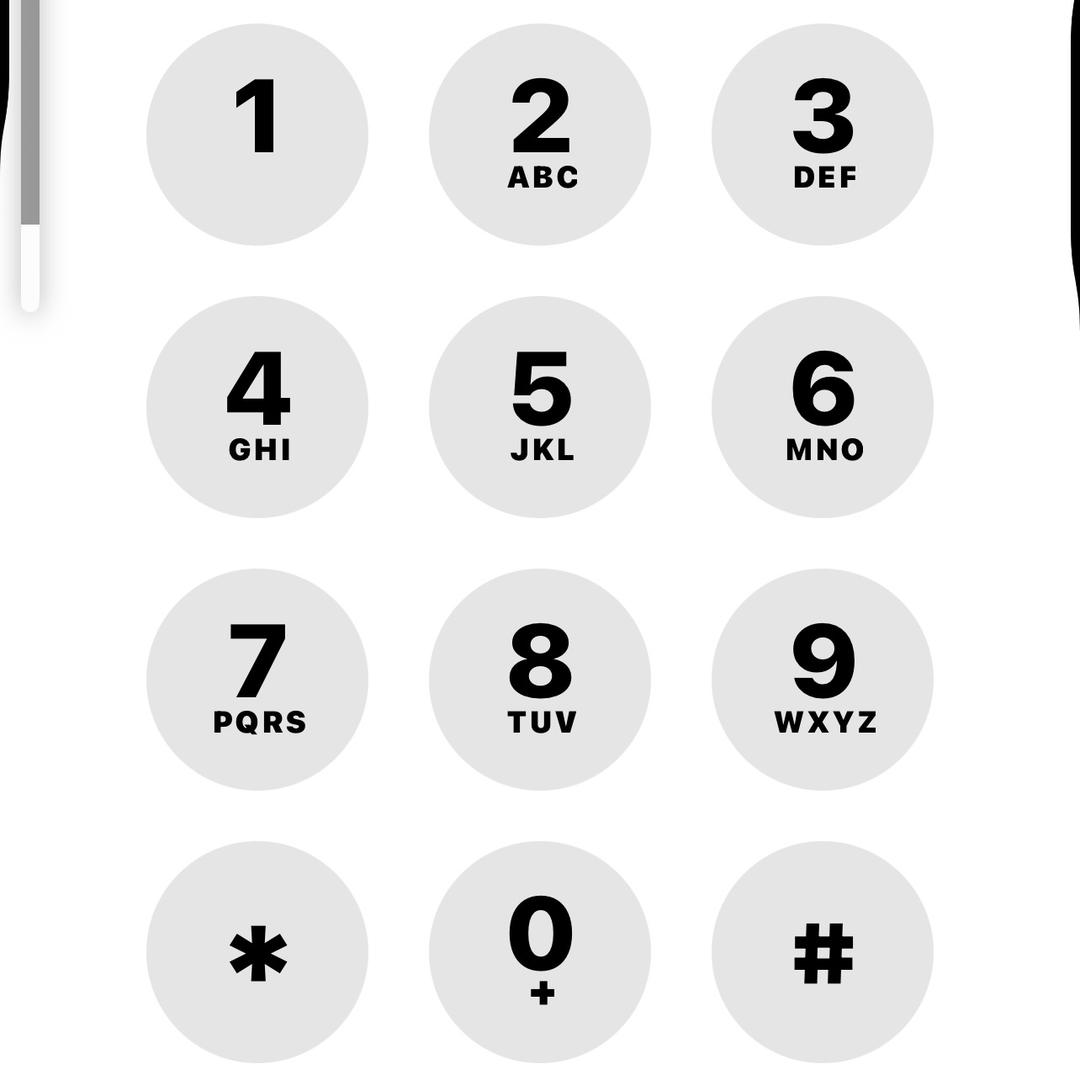Dial 9 on the keypad

click(822, 679)
